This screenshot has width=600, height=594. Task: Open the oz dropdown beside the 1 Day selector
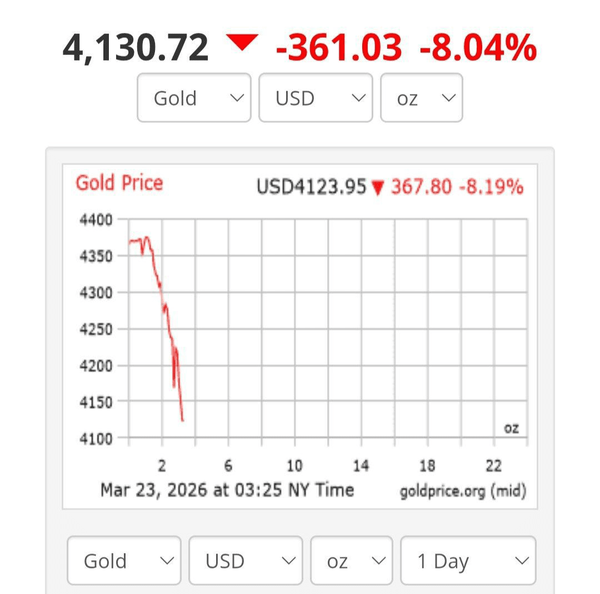[351, 561]
